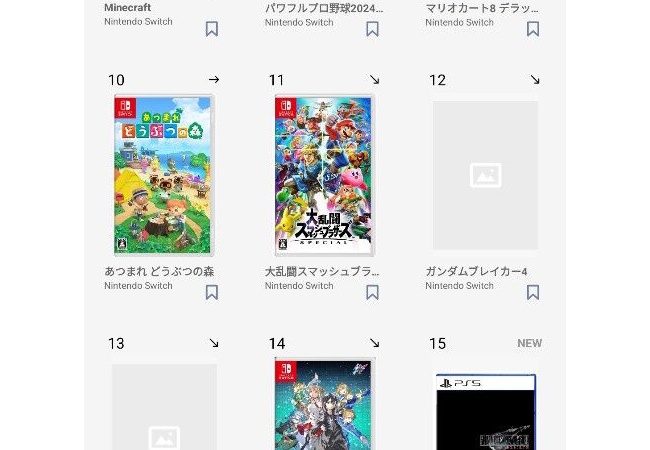650x450 pixels.
Task: Bookmark ガンダムブレイカー4
Action: (533, 292)
